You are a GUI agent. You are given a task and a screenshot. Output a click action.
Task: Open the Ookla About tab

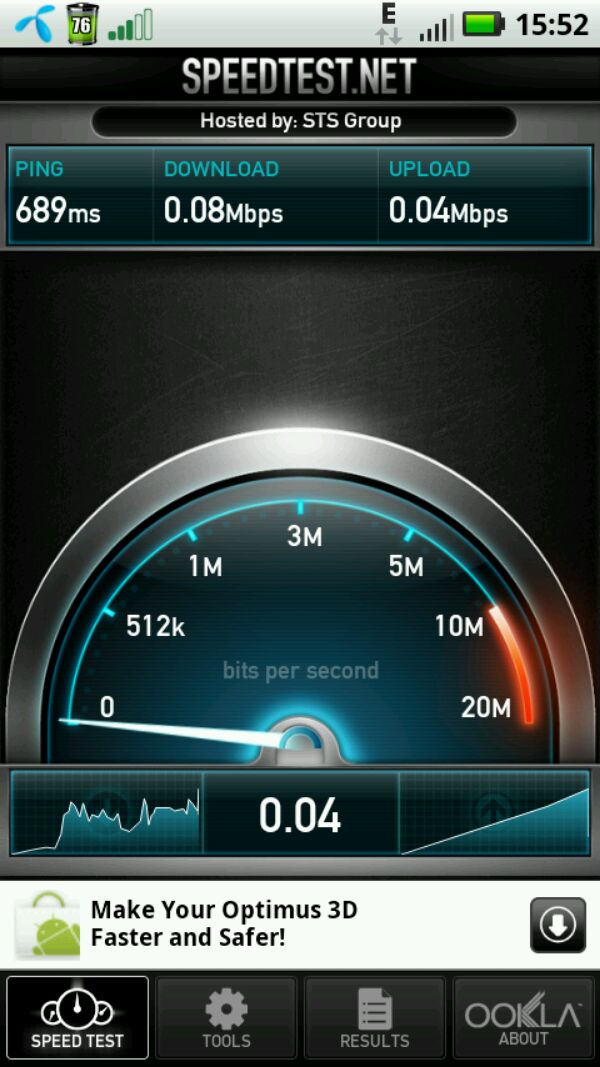(523, 1018)
